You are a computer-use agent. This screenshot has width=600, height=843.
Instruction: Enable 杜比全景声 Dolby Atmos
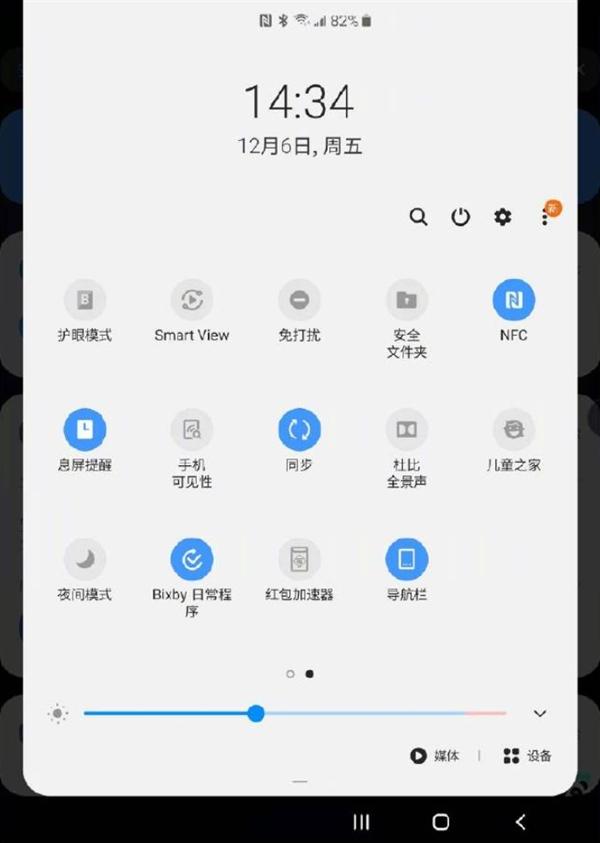(x=406, y=429)
